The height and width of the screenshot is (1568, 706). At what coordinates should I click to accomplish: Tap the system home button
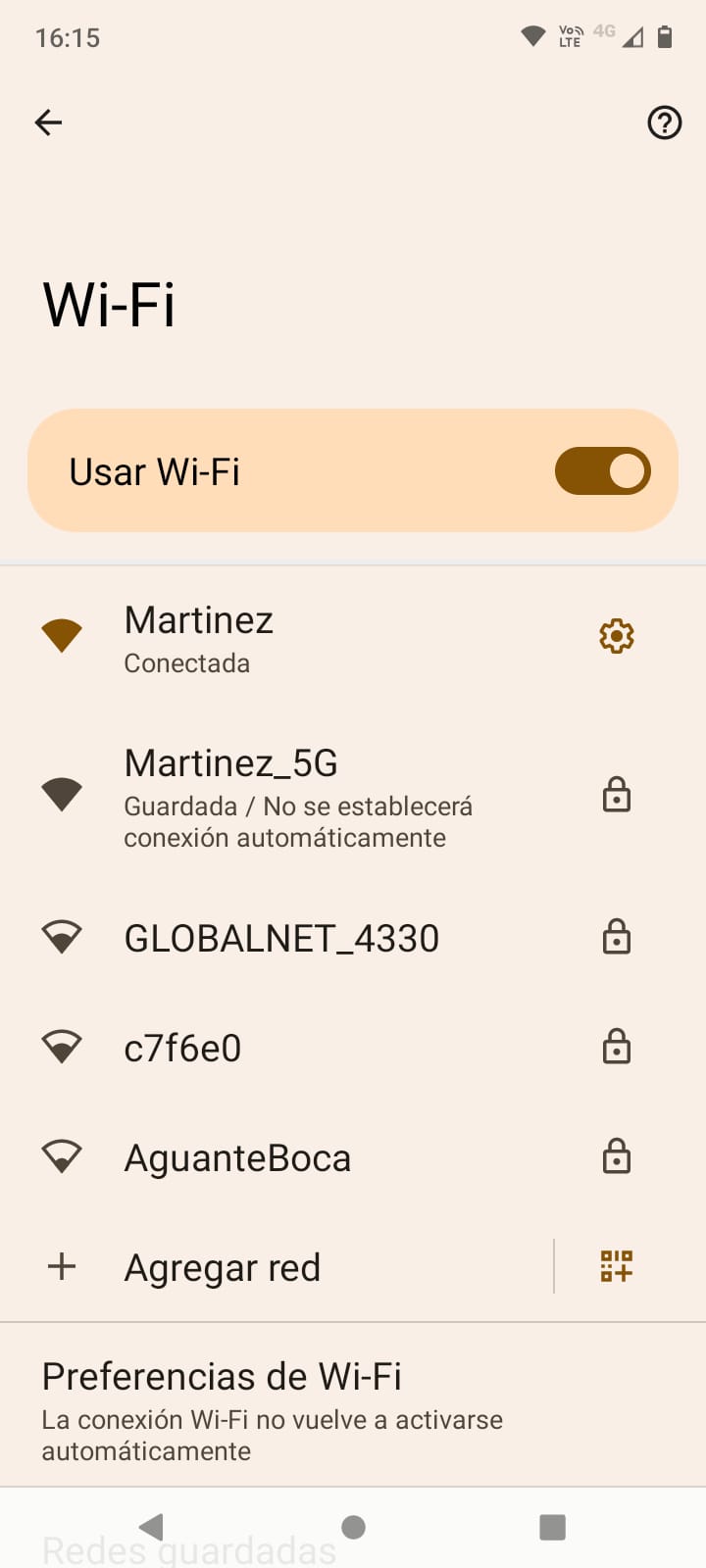click(x=354, y=1527)
